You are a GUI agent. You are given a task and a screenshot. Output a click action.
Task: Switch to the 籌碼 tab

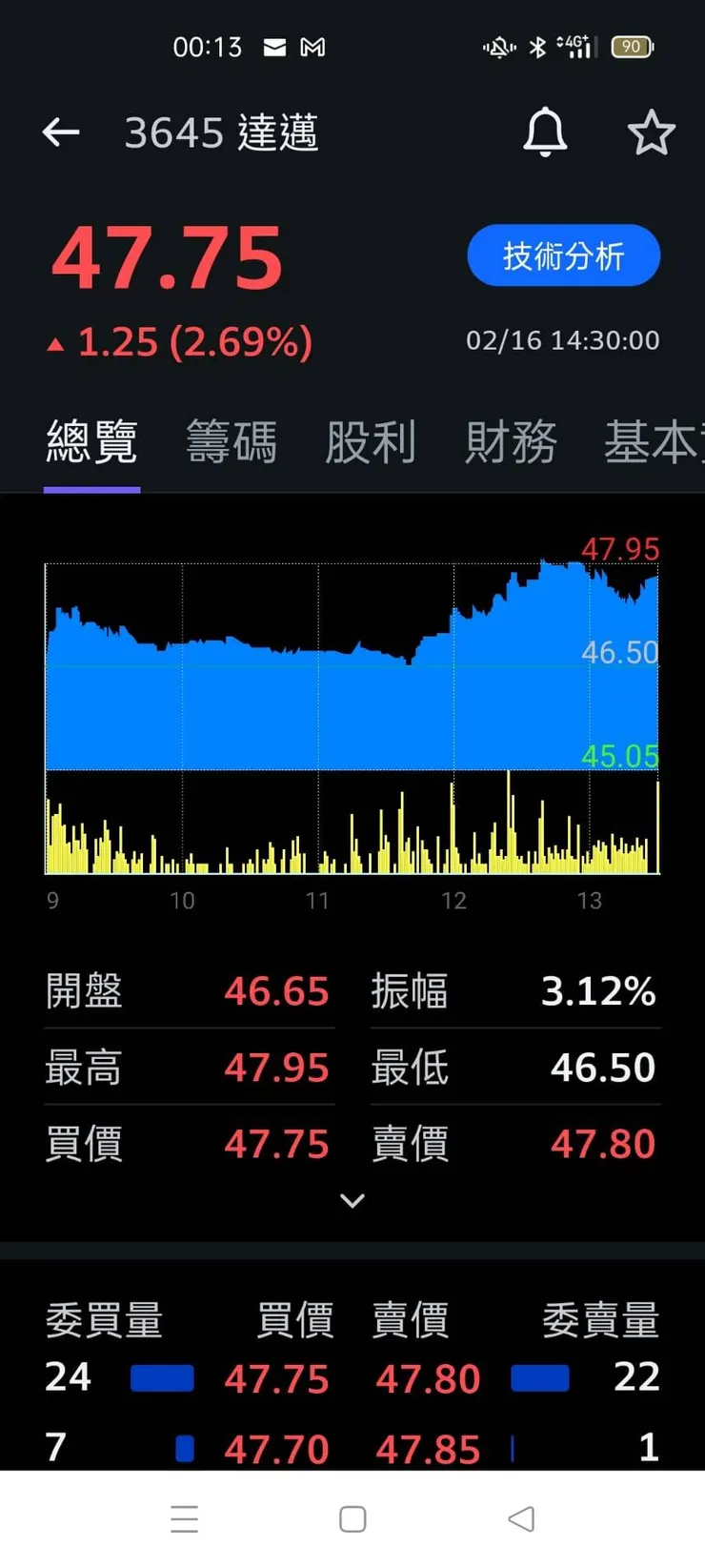coord(231,443)
